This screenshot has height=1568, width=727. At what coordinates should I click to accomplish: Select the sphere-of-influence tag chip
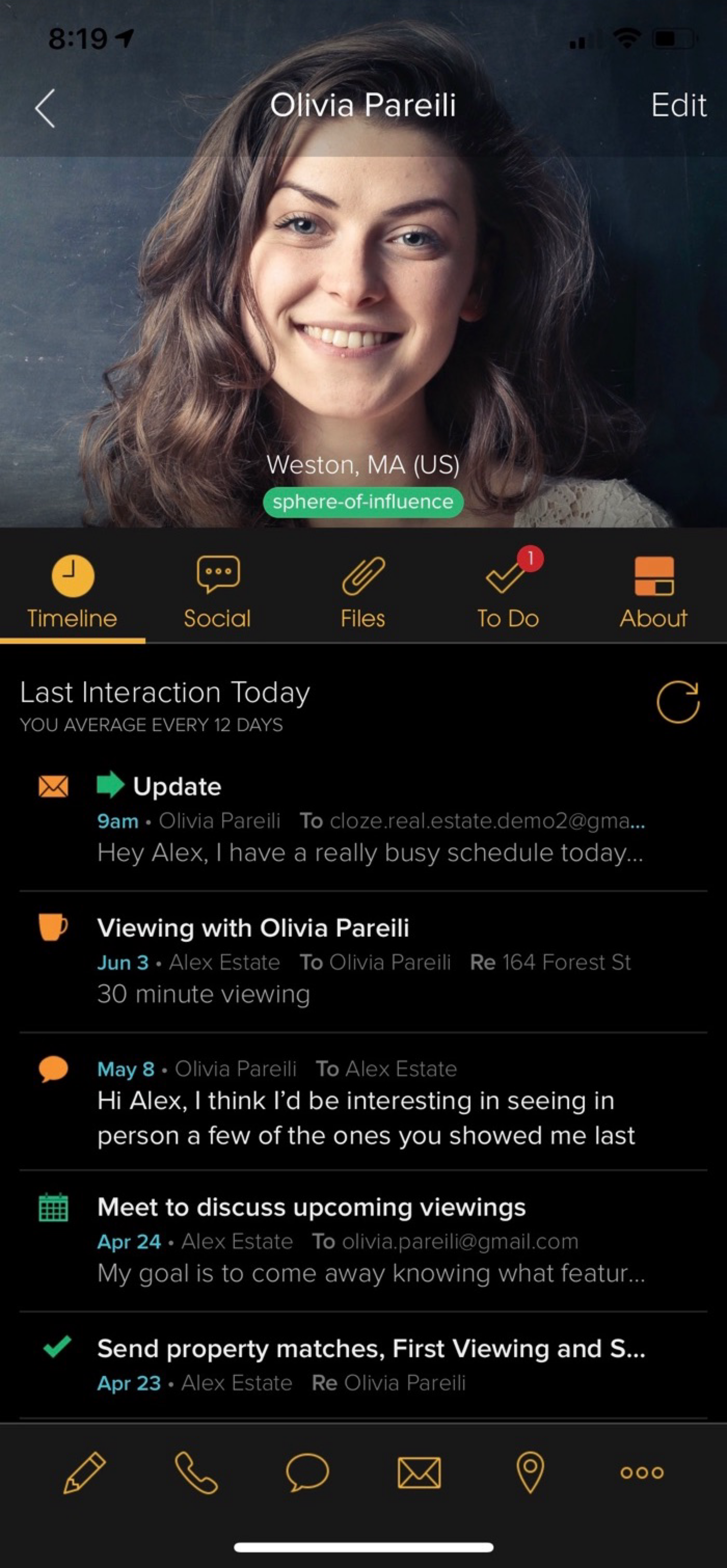coord(363,502)
